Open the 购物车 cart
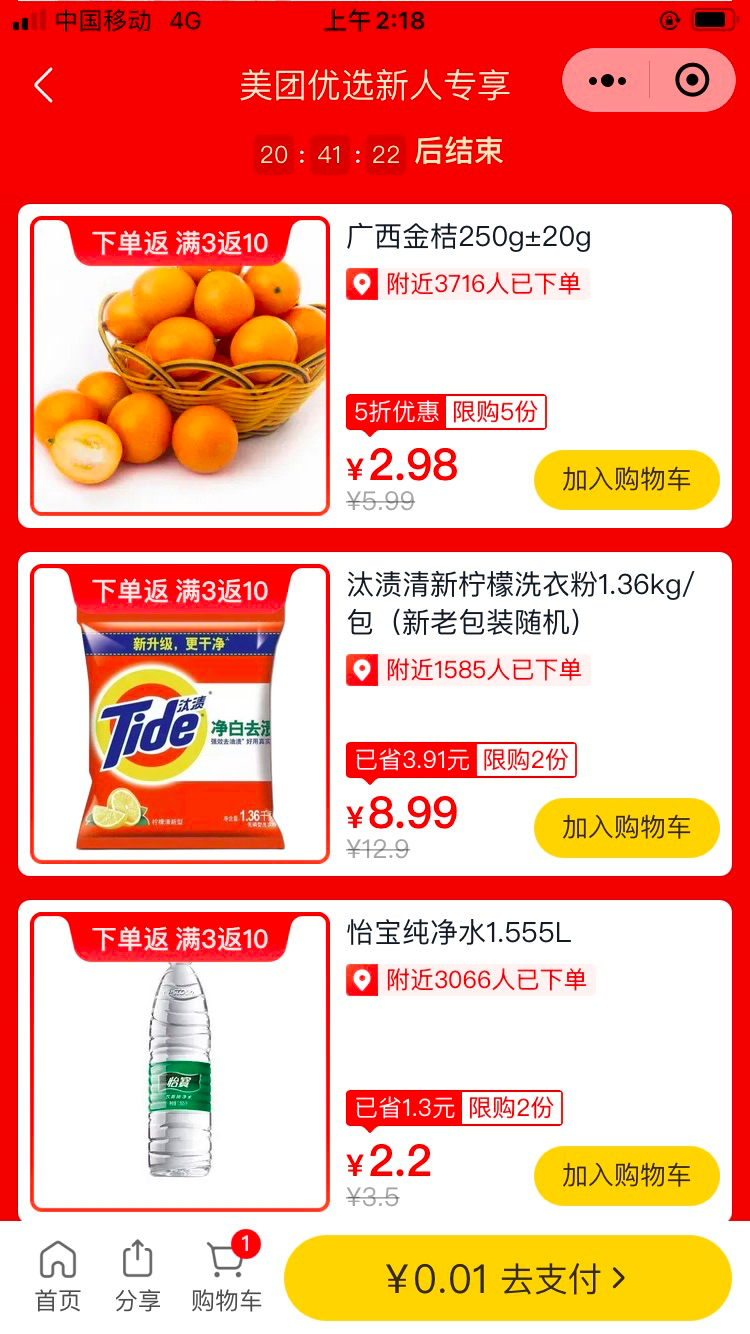This screenshot has width=750, height=1334. pos(226,1277)
